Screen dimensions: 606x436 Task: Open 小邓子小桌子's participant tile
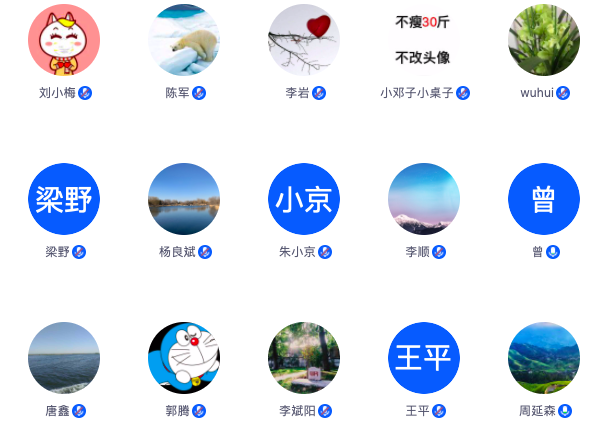click(x=424, y=42)
